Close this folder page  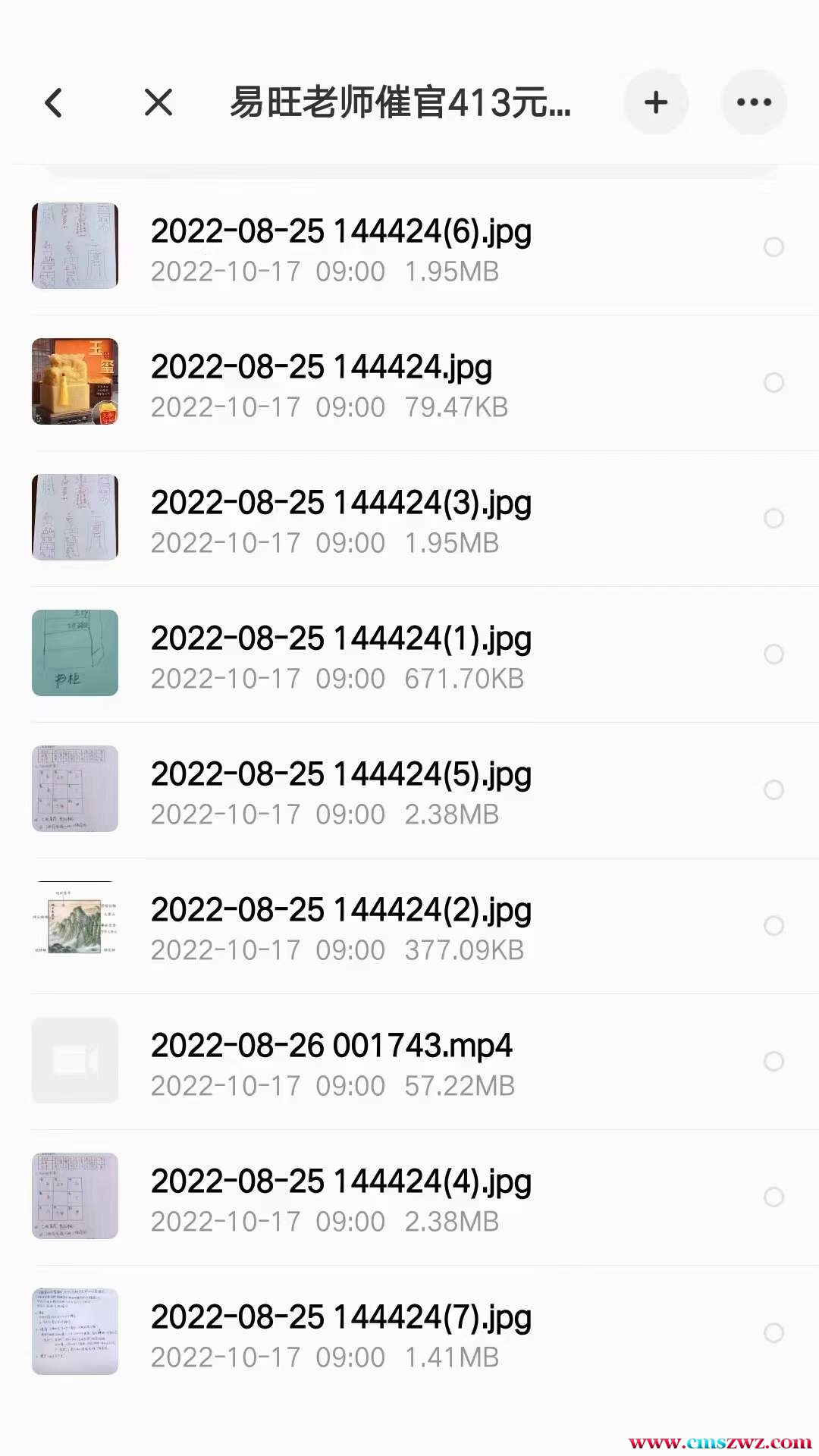158,102
